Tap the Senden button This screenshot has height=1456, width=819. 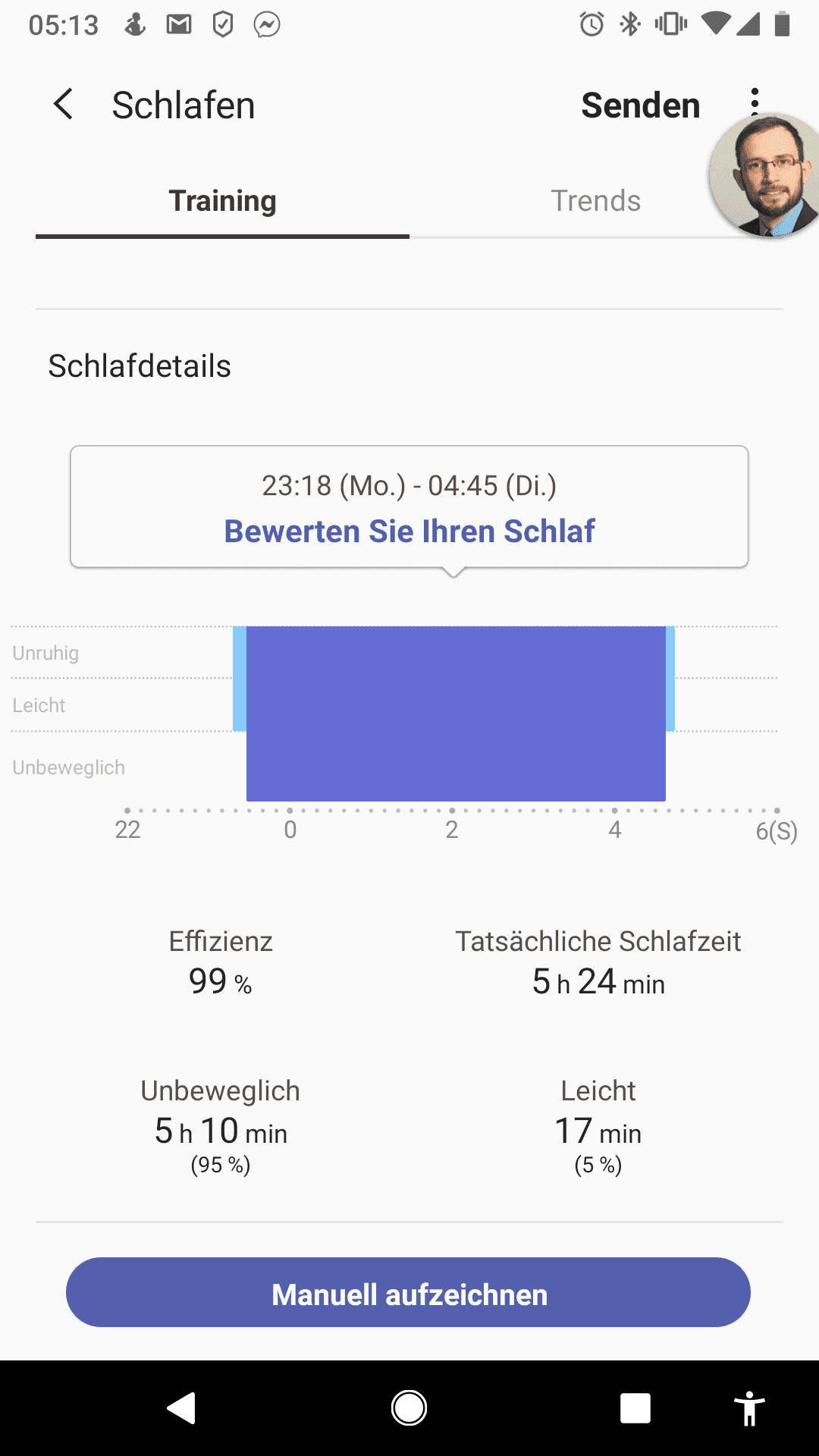coord(640,105)
